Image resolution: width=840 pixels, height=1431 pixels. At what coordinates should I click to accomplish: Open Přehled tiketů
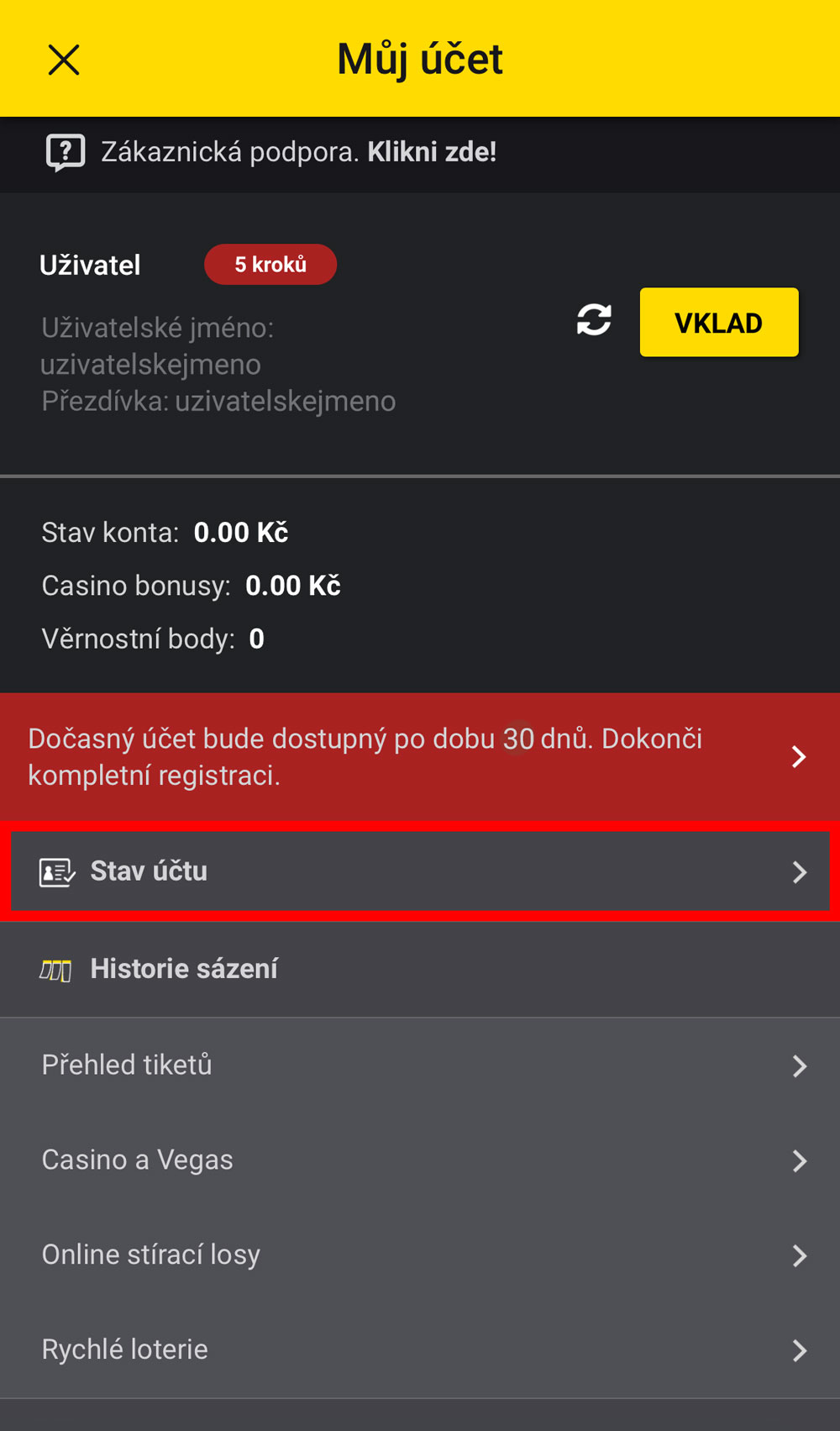click(x=420, y=1065)
